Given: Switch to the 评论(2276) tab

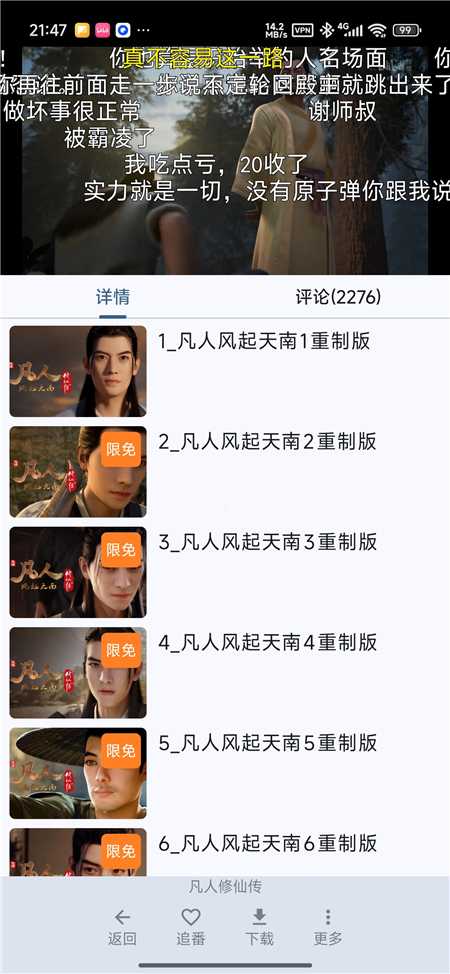Looking at the screenshot, I should pos(338,297).
